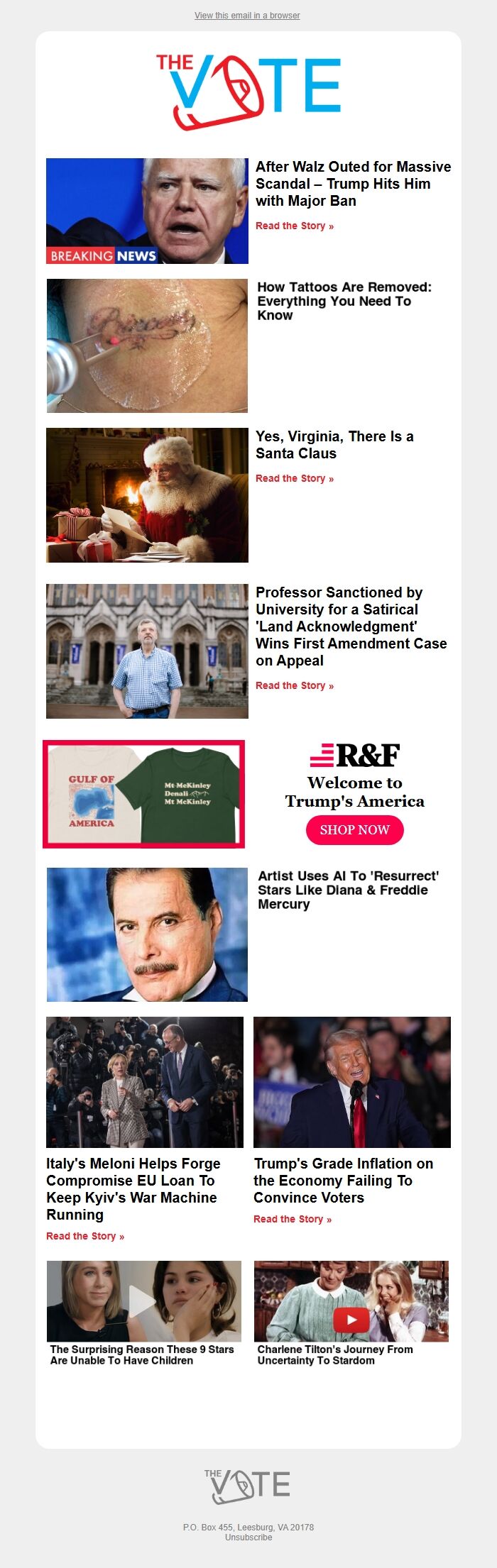Viewport: 497px width, 1568px height.
Task: Open the Santa Claus reading letter photo
Action: tap(147, 495)
